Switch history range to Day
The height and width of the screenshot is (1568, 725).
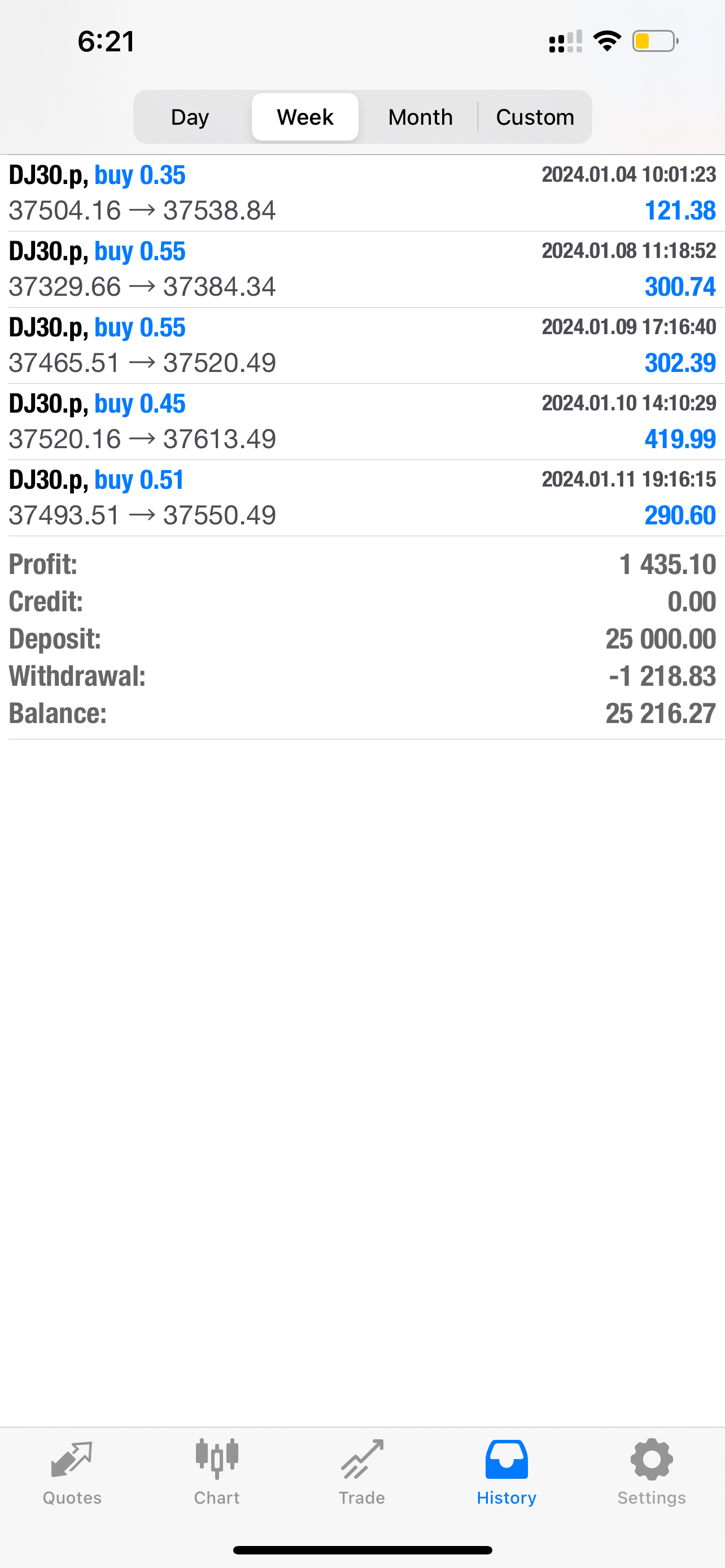pos(190,117)
